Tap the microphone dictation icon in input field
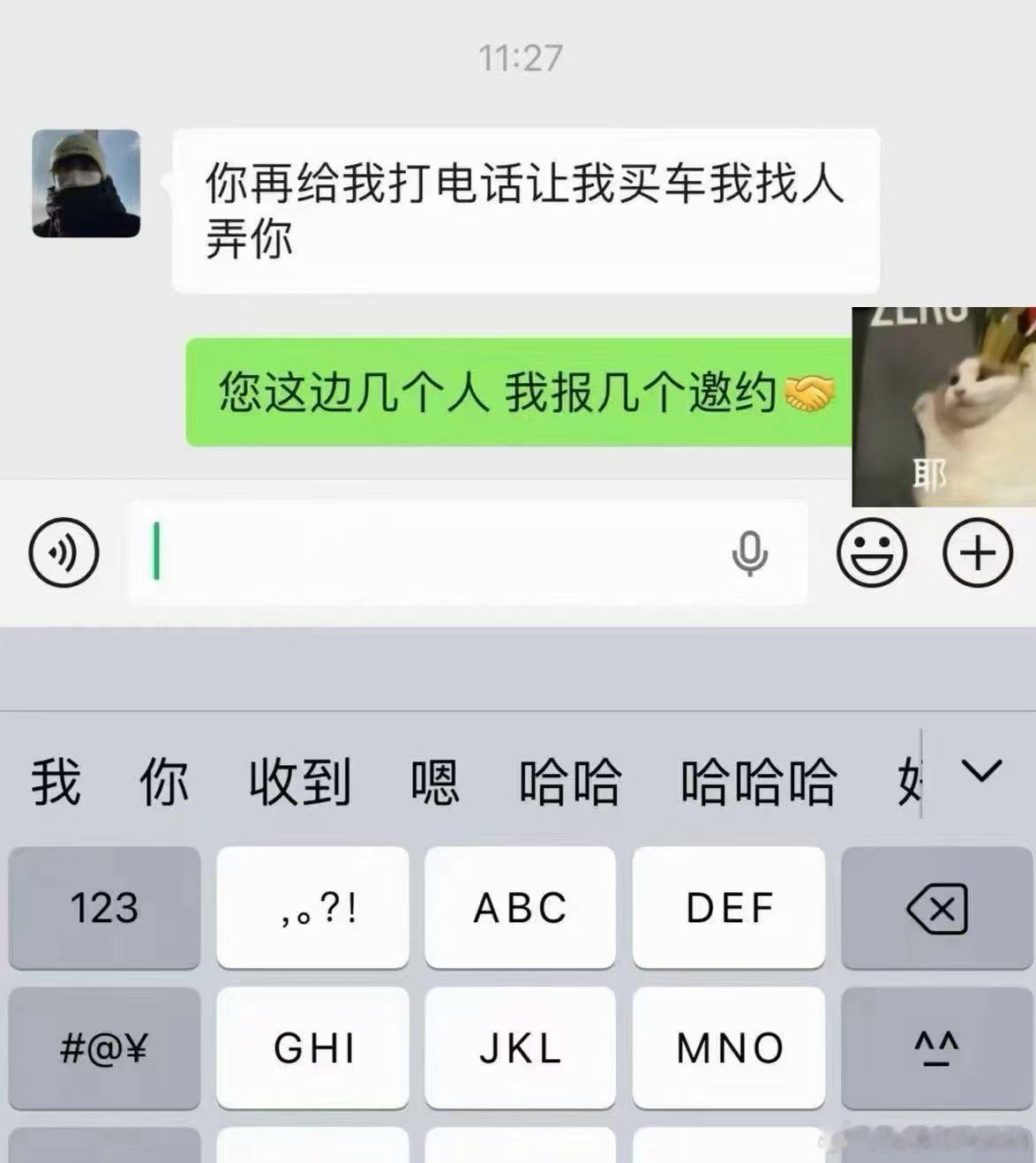The image size is (1036, 1163). tap(748, 551)
